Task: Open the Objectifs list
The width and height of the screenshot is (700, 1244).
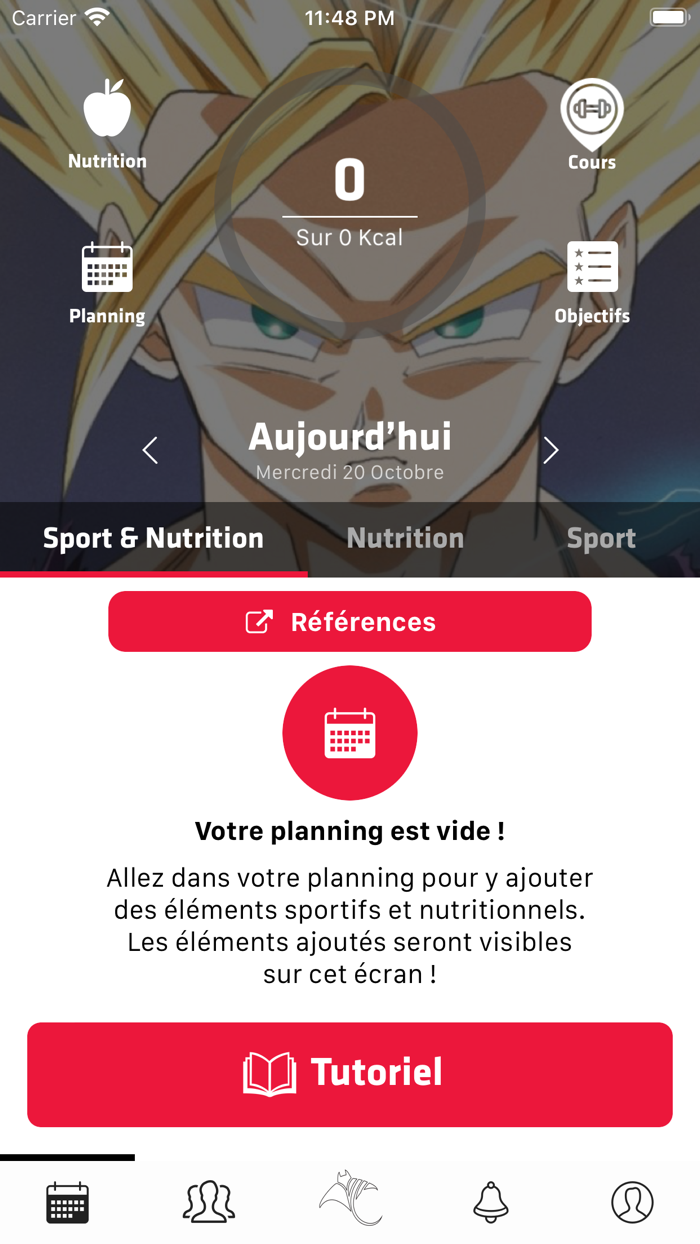Action: (592, 283)
